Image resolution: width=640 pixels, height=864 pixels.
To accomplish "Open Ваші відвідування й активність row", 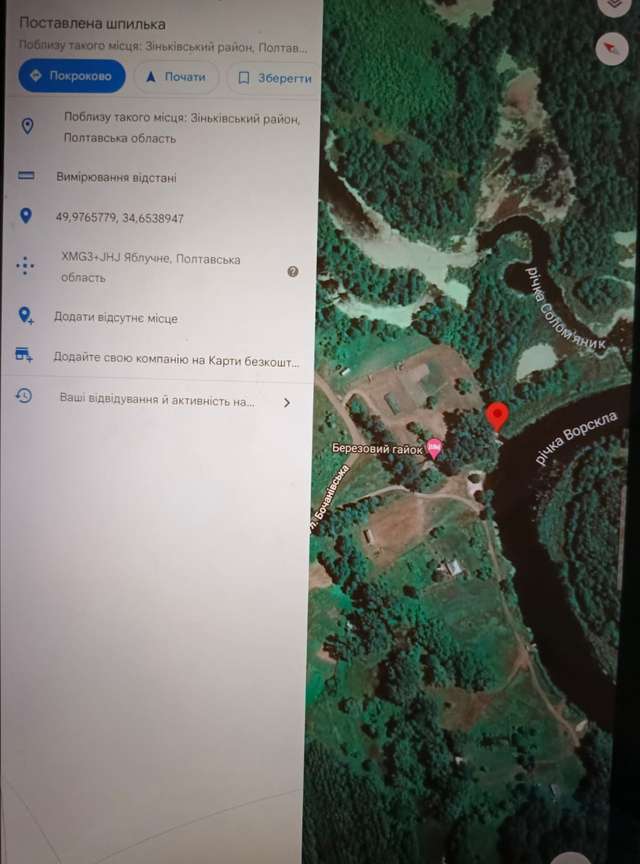I will pos(157,401).
